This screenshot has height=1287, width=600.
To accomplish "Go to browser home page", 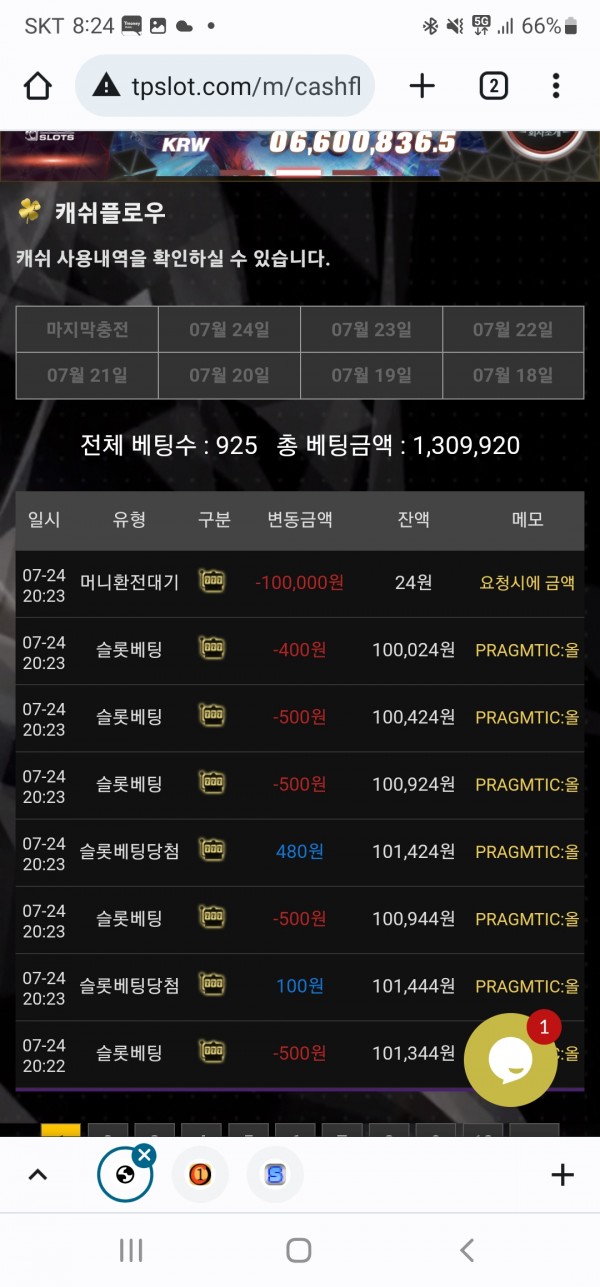I will pos(38,86).
